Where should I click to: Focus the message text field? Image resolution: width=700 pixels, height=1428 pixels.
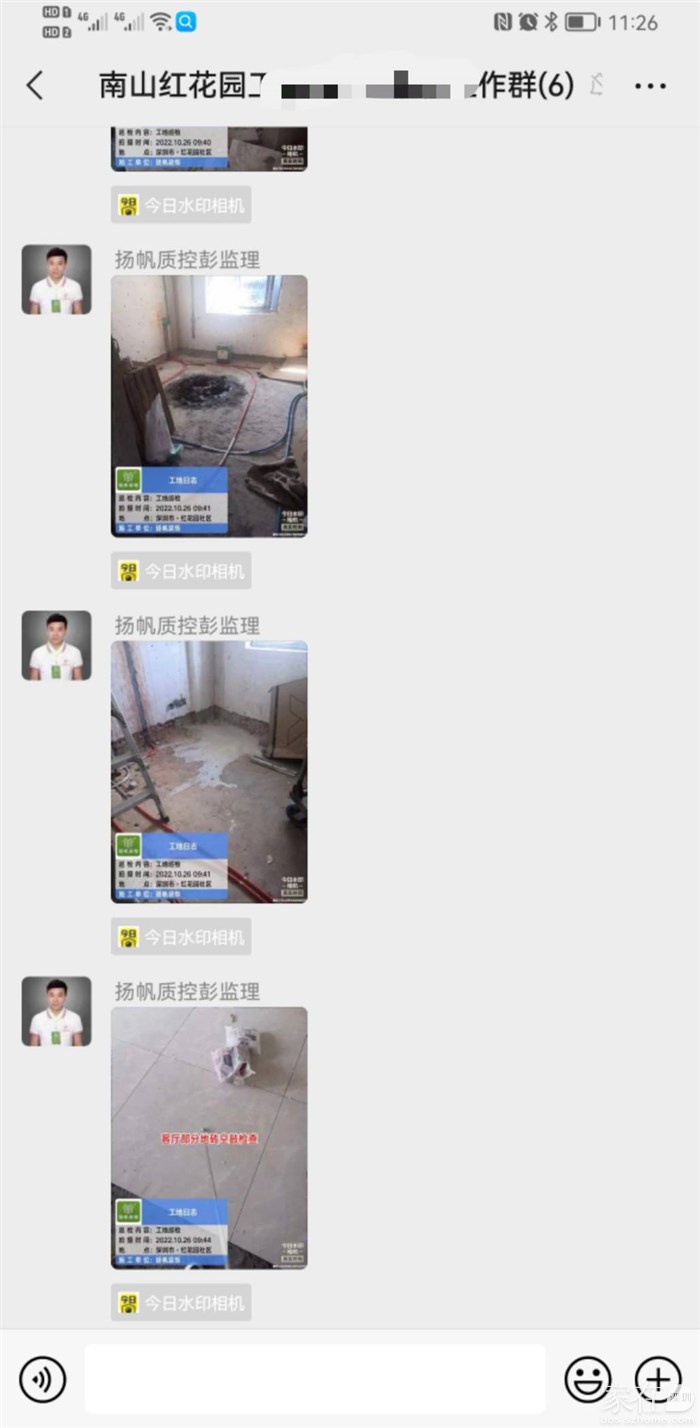click(x=315, y=1380)
